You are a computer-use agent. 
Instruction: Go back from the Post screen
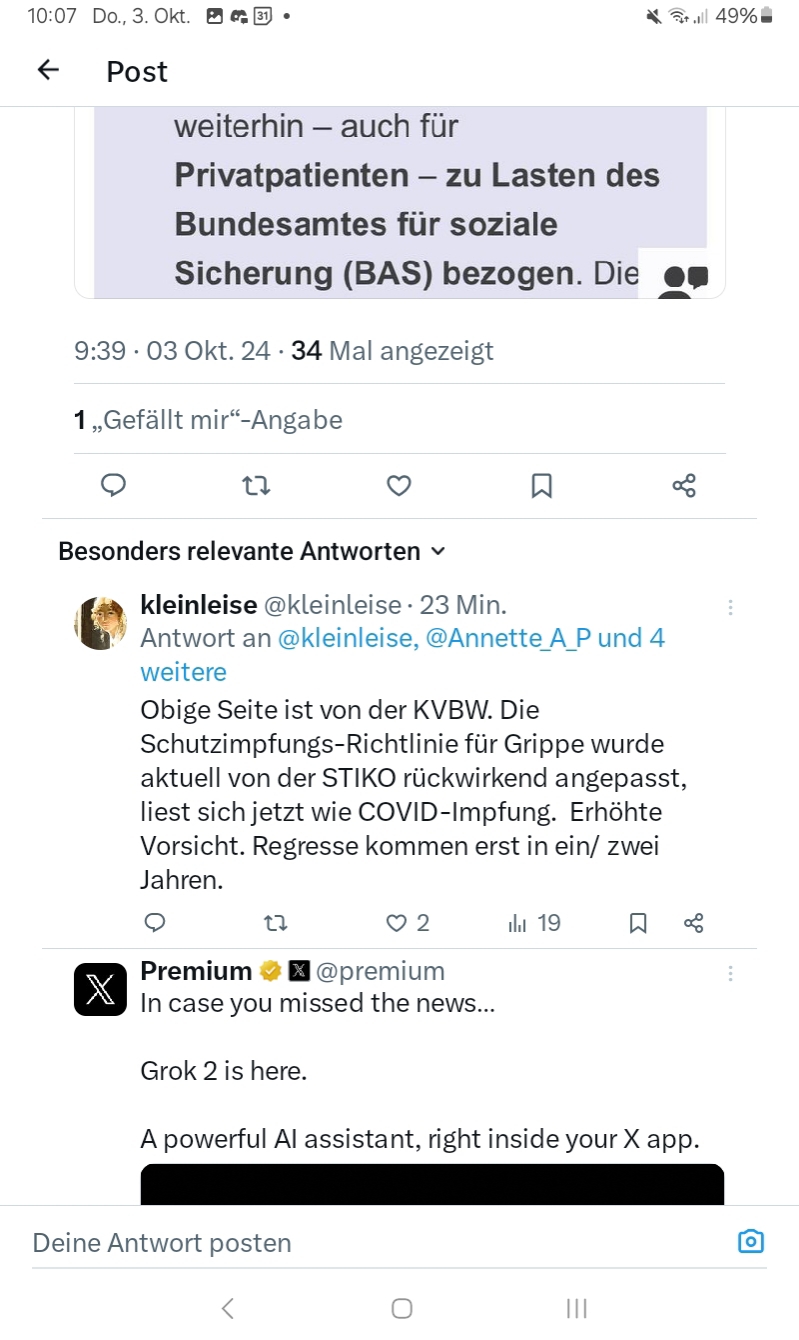(47, 70)
